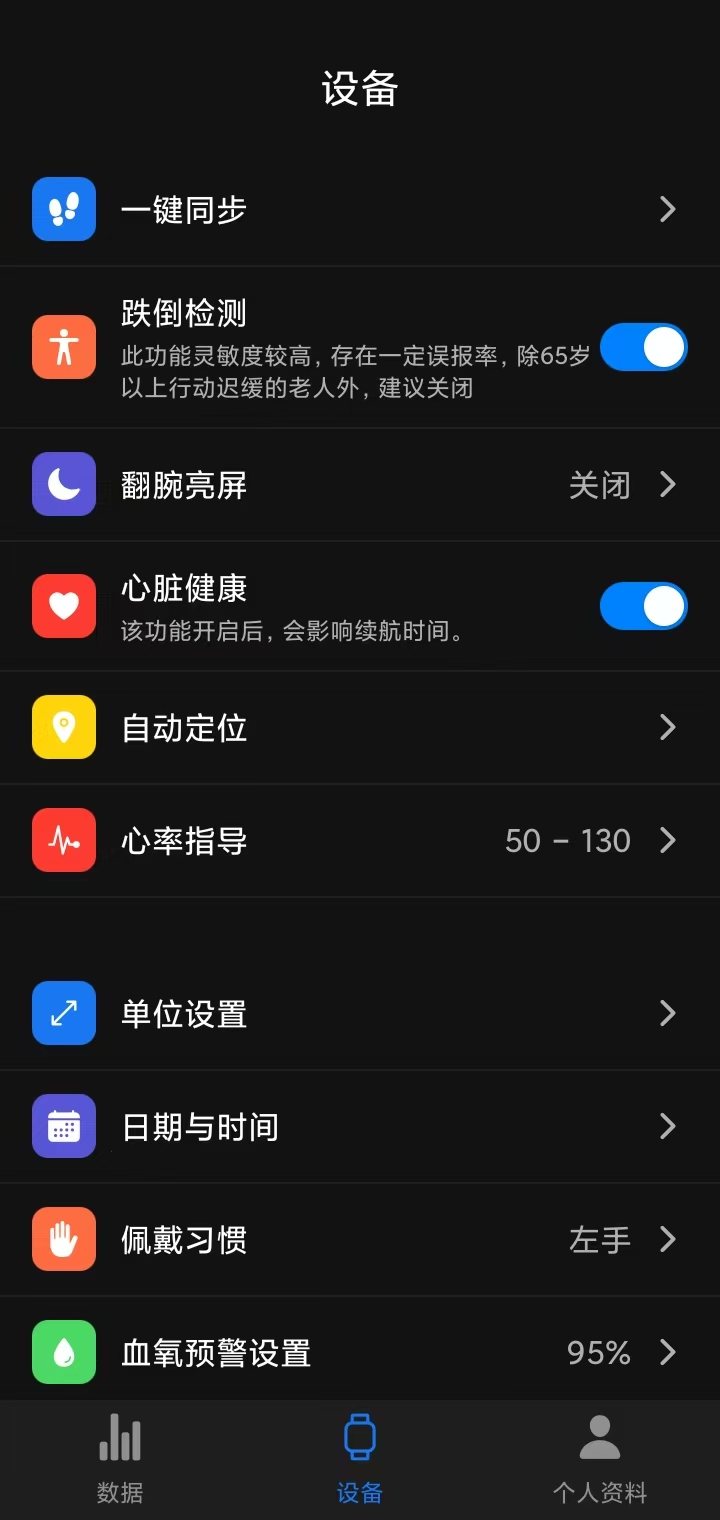The width and height of the screenshot is (720, 1520).
Task: Click the 翻腕亮屏 moon icon
Action: pos(64,484)
